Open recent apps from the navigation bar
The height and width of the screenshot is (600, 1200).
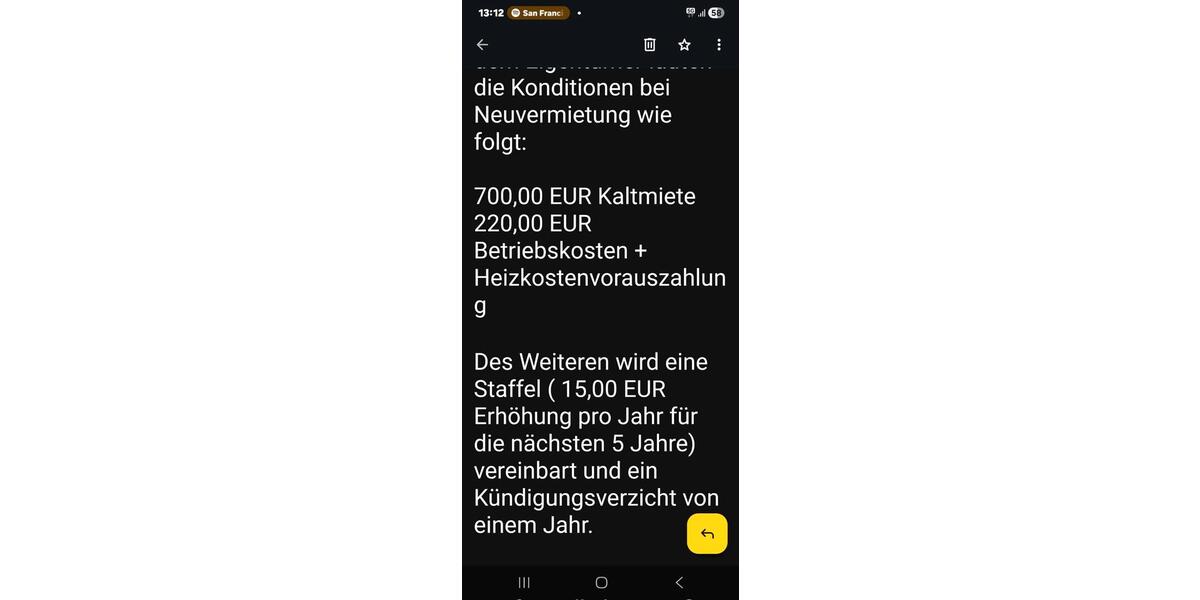(524, 582)
